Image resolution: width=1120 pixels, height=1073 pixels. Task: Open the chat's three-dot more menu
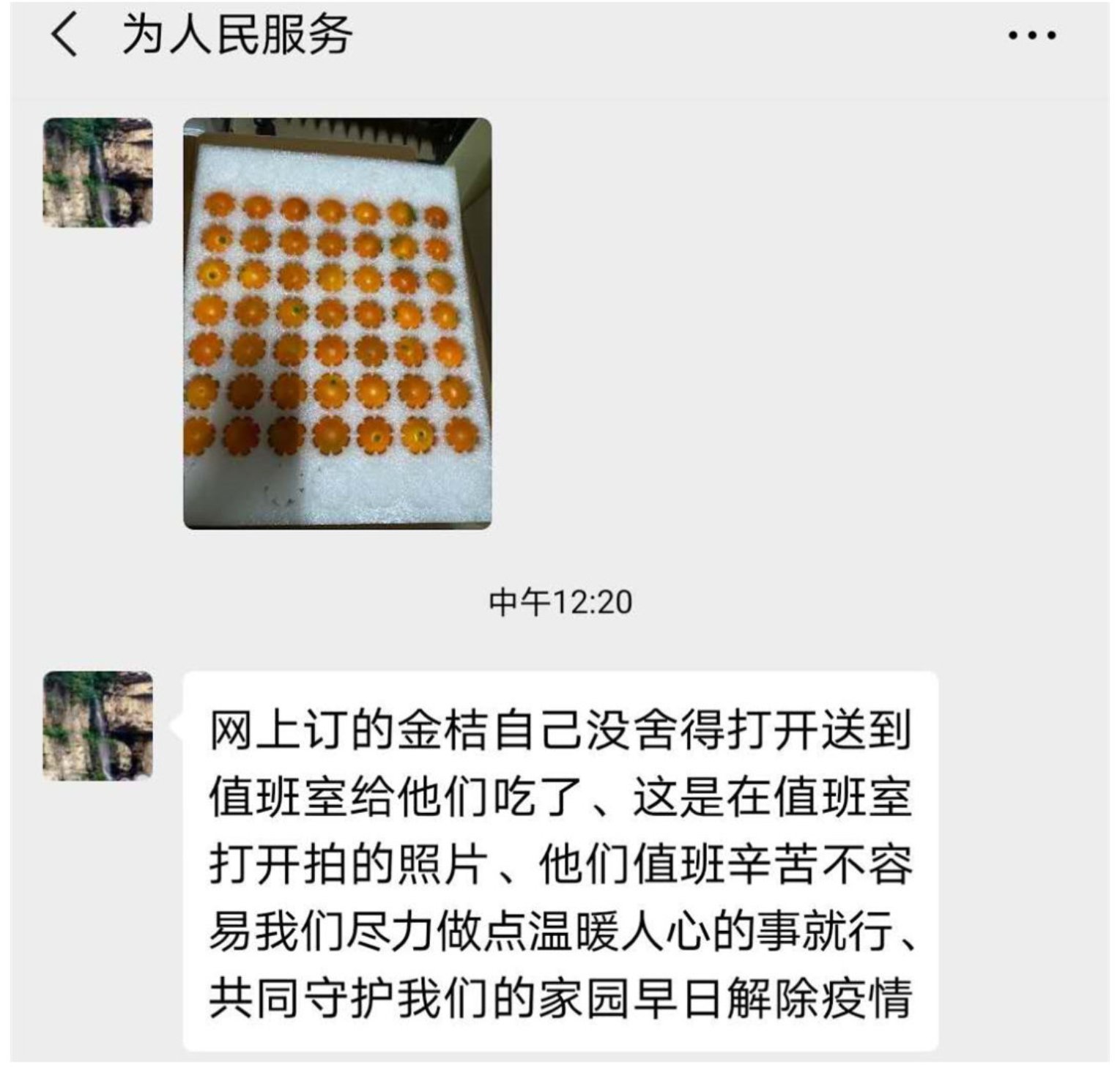pos(1032,35)
